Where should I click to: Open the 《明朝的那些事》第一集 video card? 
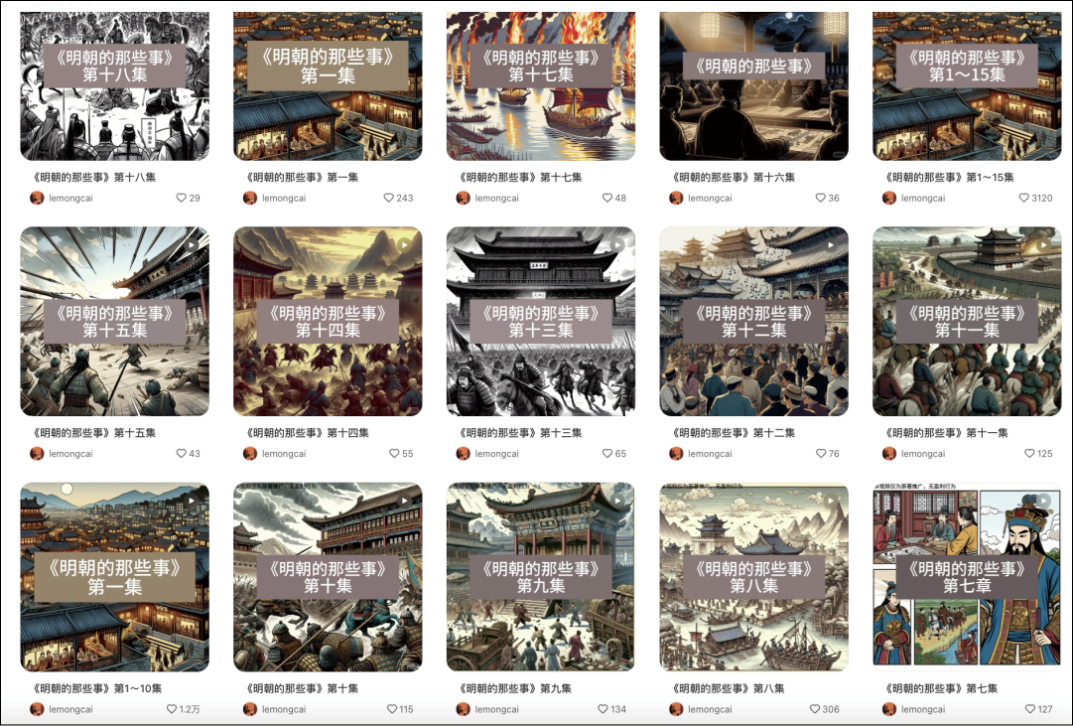[x=327, y=85]
